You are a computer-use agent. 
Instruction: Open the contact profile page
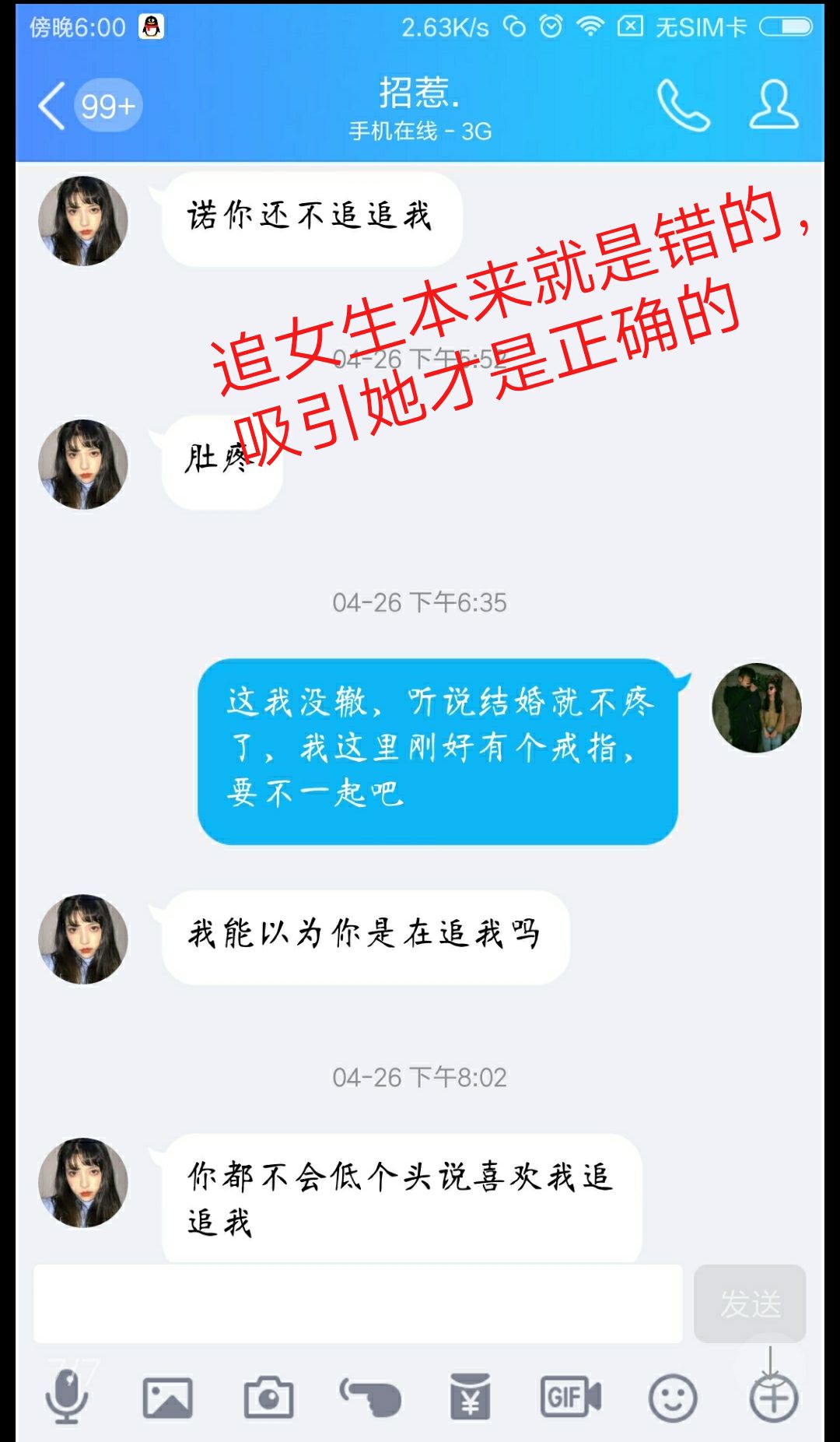coord(773,105)
